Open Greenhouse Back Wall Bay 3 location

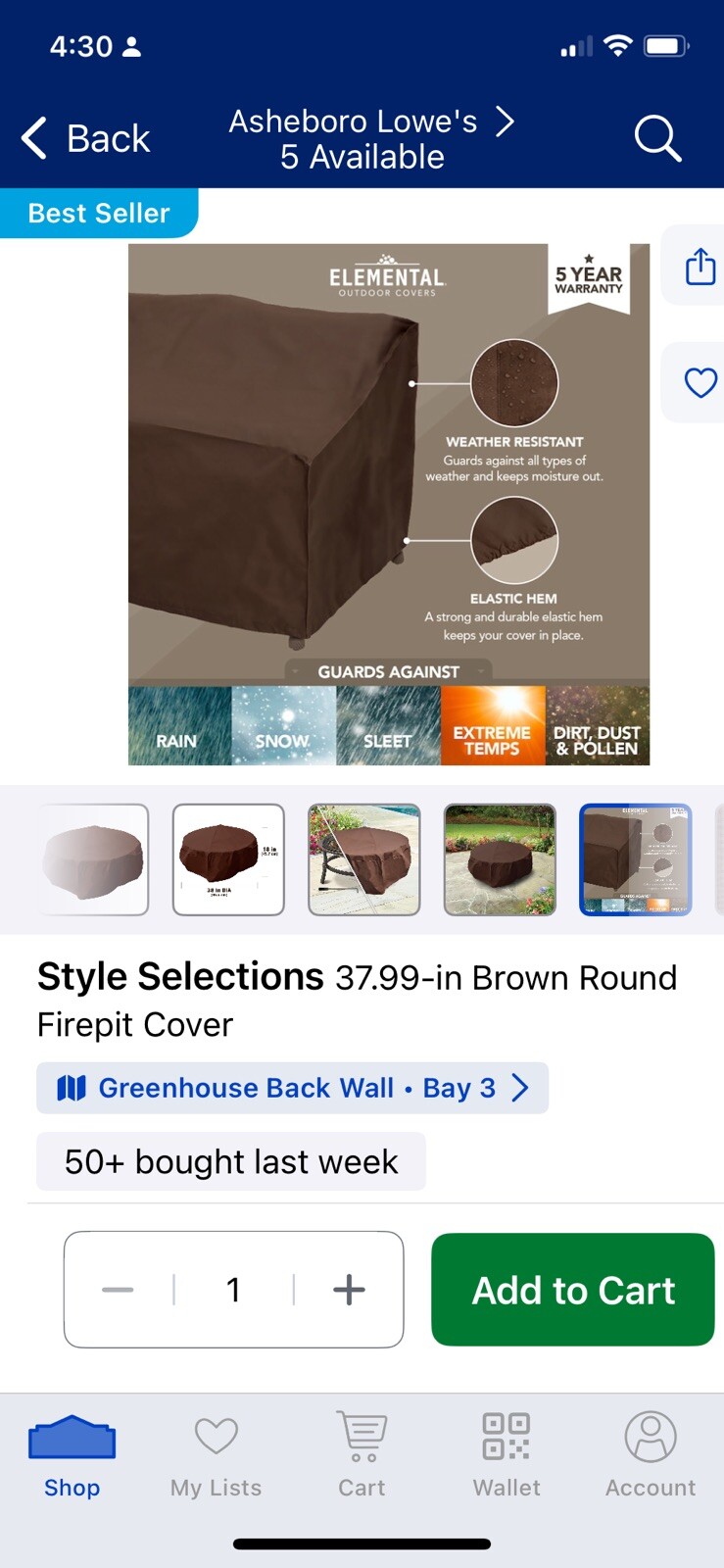coord(292,1088)
